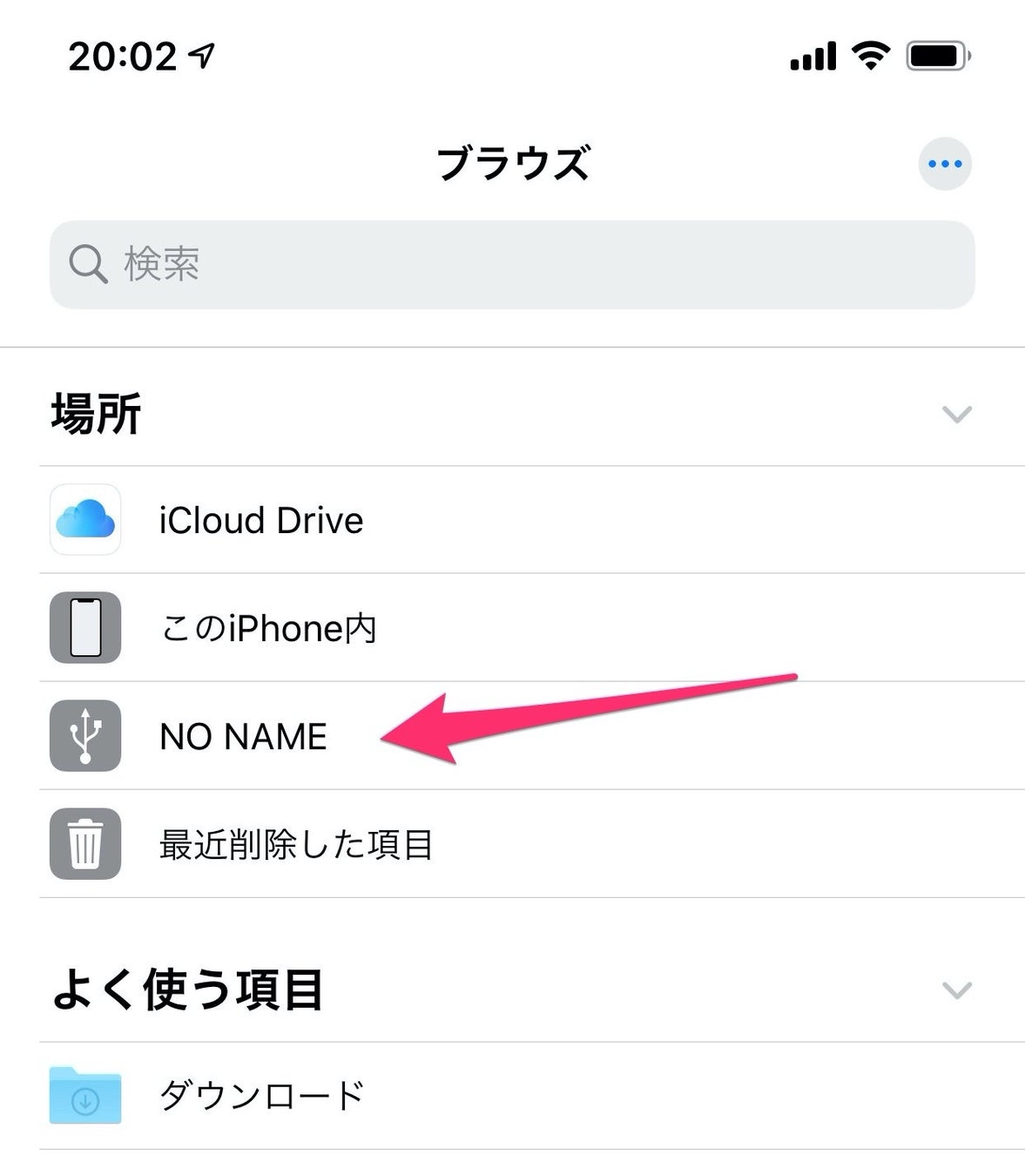Collapse the よく使う項目 section

(957, 991)
